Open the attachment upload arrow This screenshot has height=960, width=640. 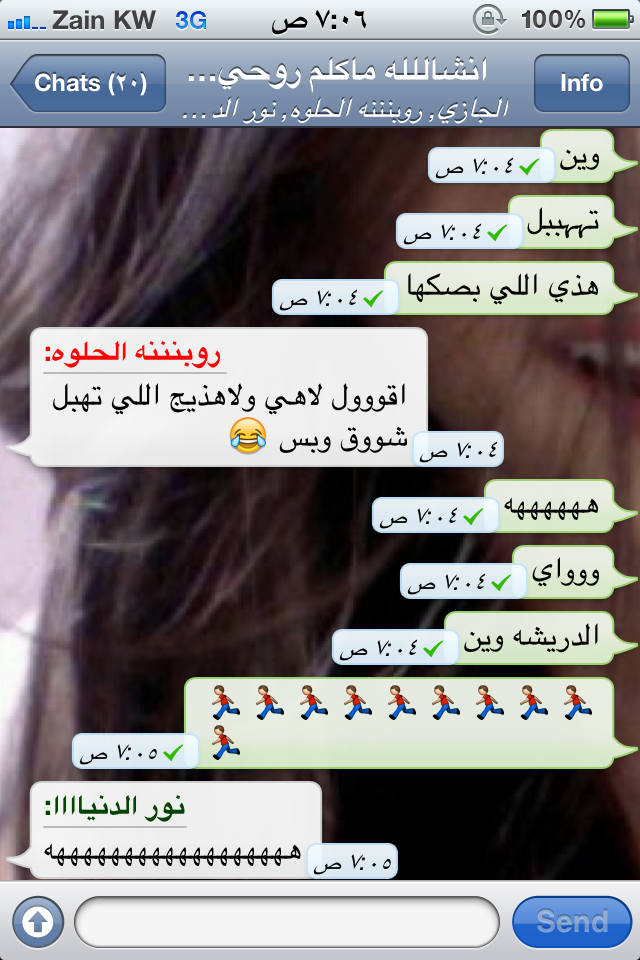point(37,921)
